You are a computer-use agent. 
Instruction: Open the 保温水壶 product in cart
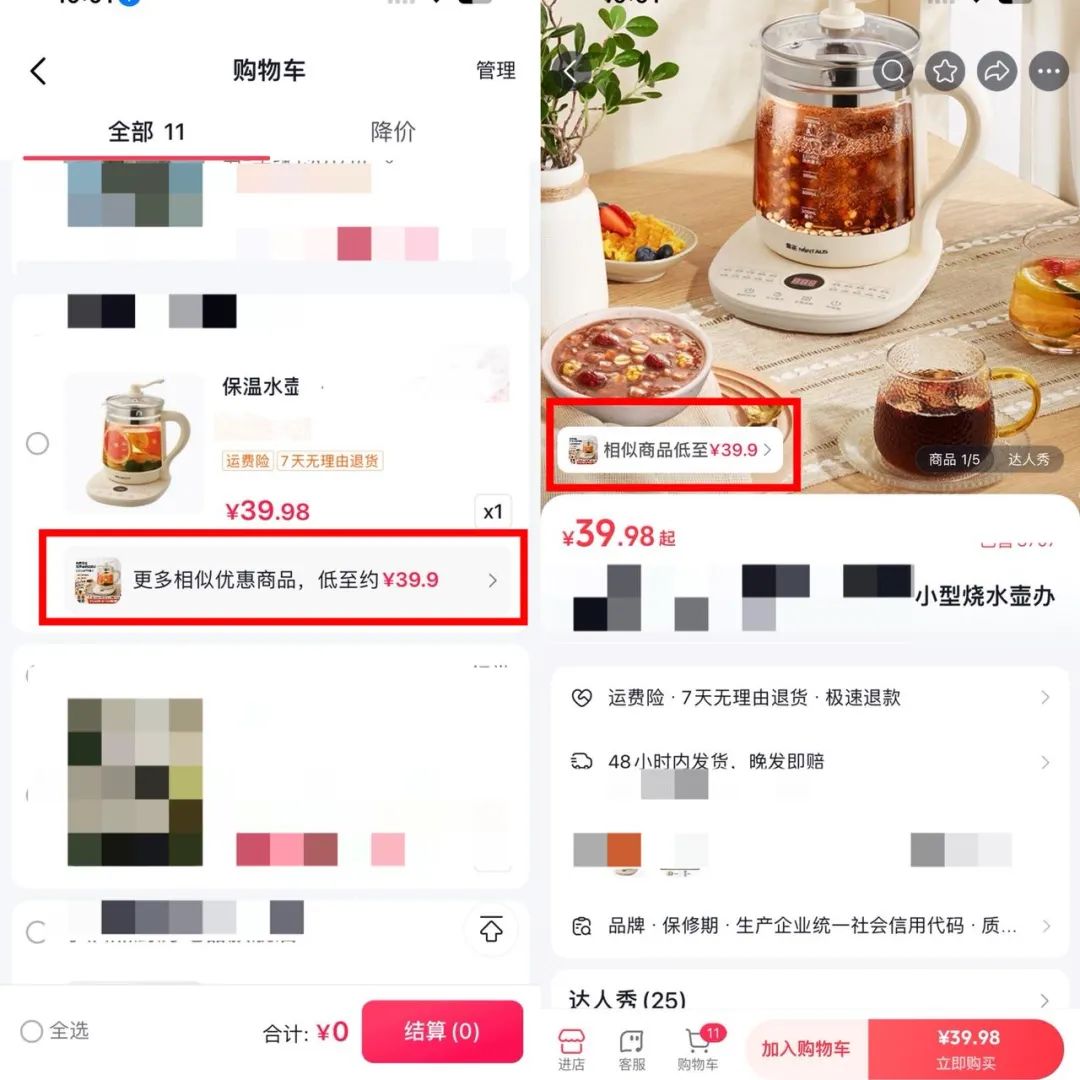click(134, 443)
